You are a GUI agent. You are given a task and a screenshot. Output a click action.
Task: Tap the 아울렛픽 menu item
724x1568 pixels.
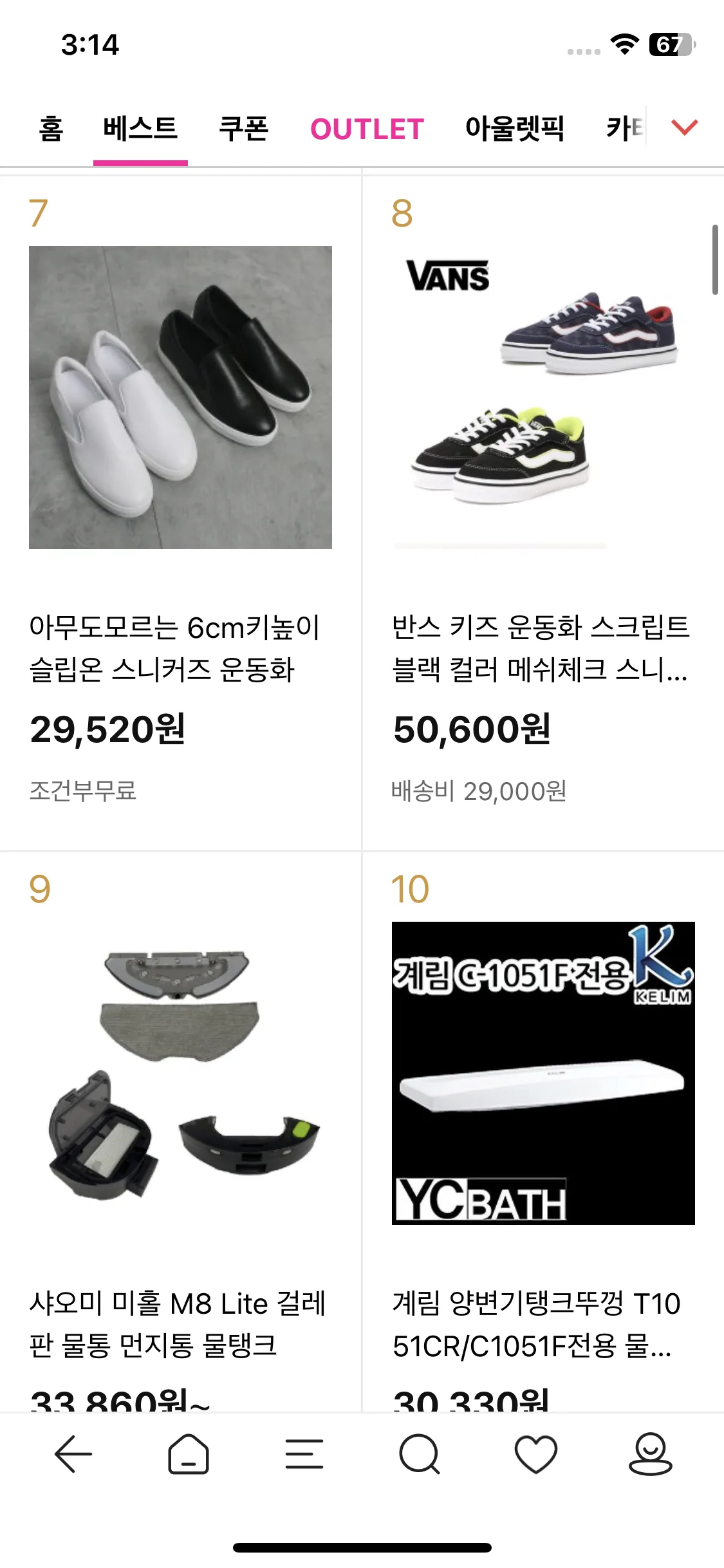click(x=515, y=129)
